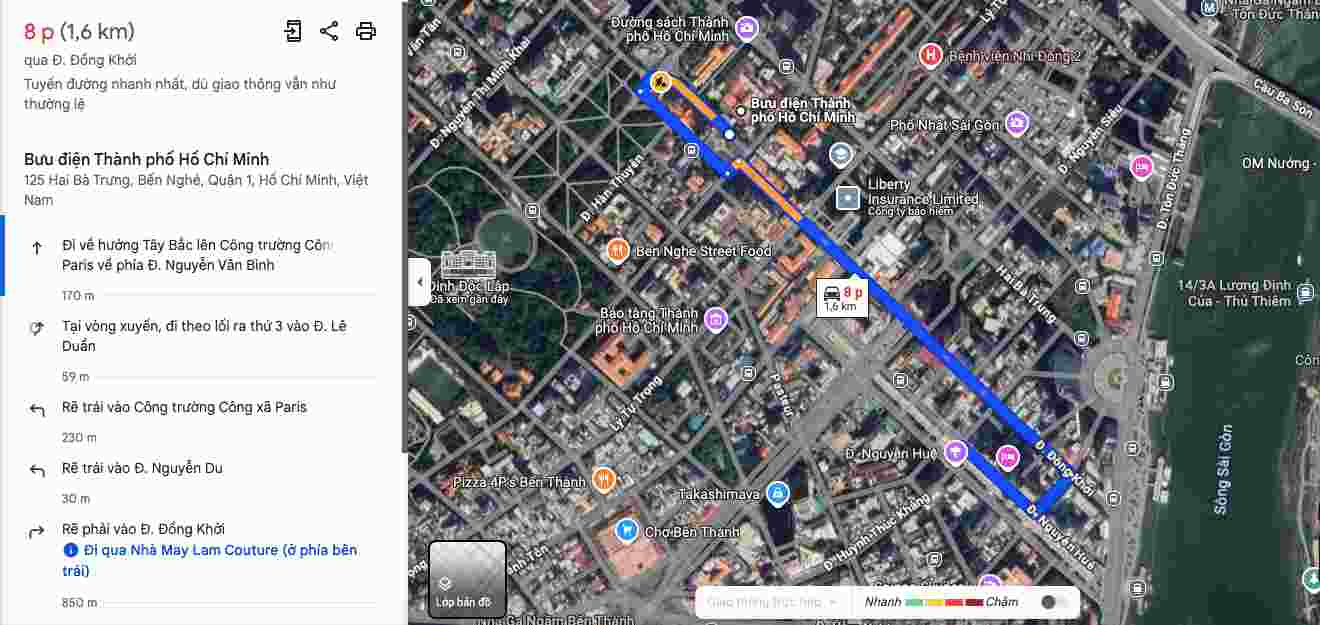Print the directions
This screenshot has height=625, width=1320.
pos(366,31)
